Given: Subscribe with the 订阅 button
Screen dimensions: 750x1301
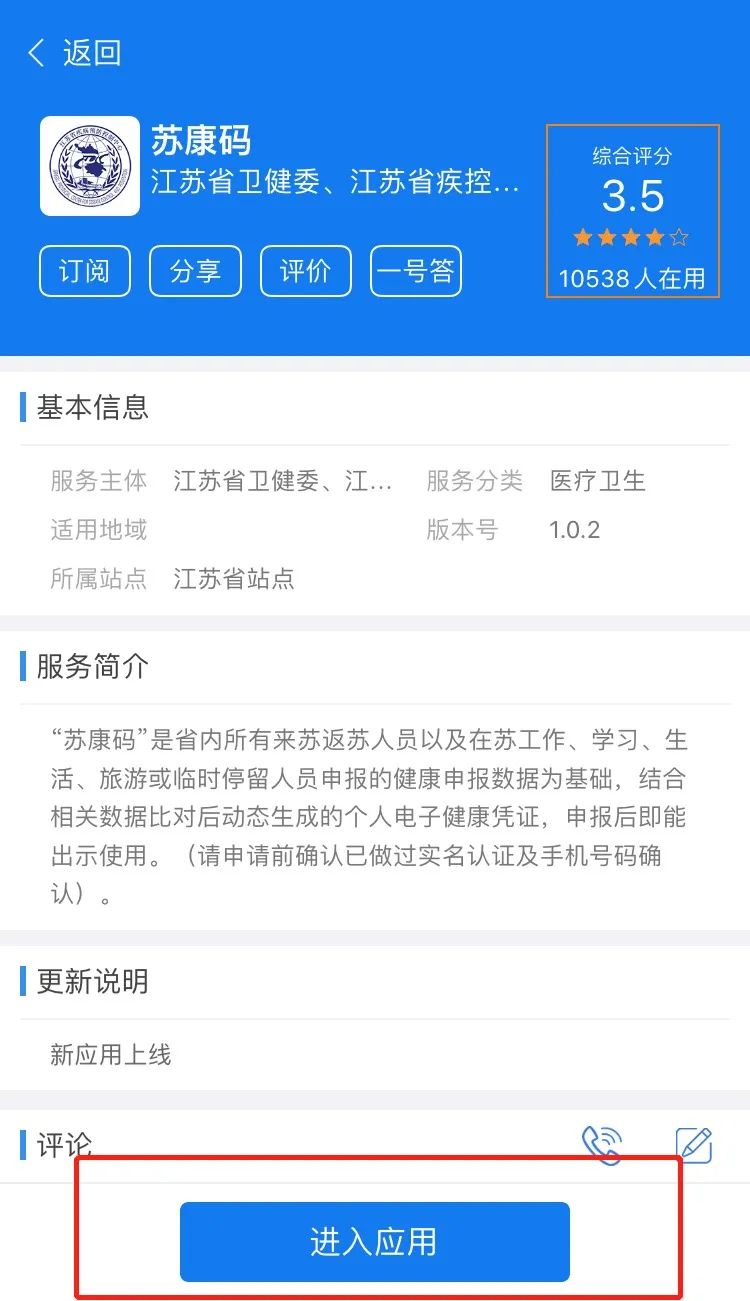Looking at the screenshot, I should coord(85,271).
